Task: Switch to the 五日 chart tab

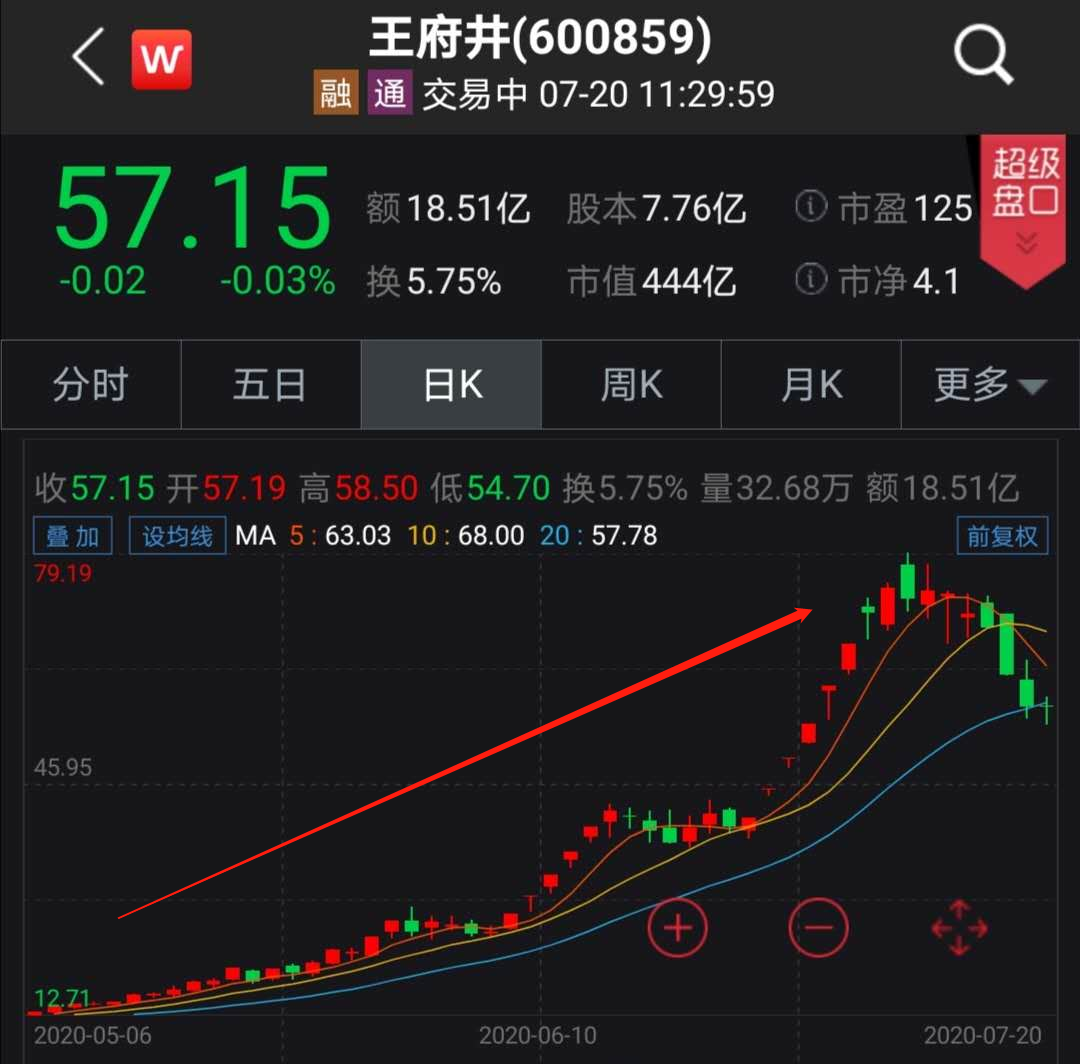Action: (270, 385)
